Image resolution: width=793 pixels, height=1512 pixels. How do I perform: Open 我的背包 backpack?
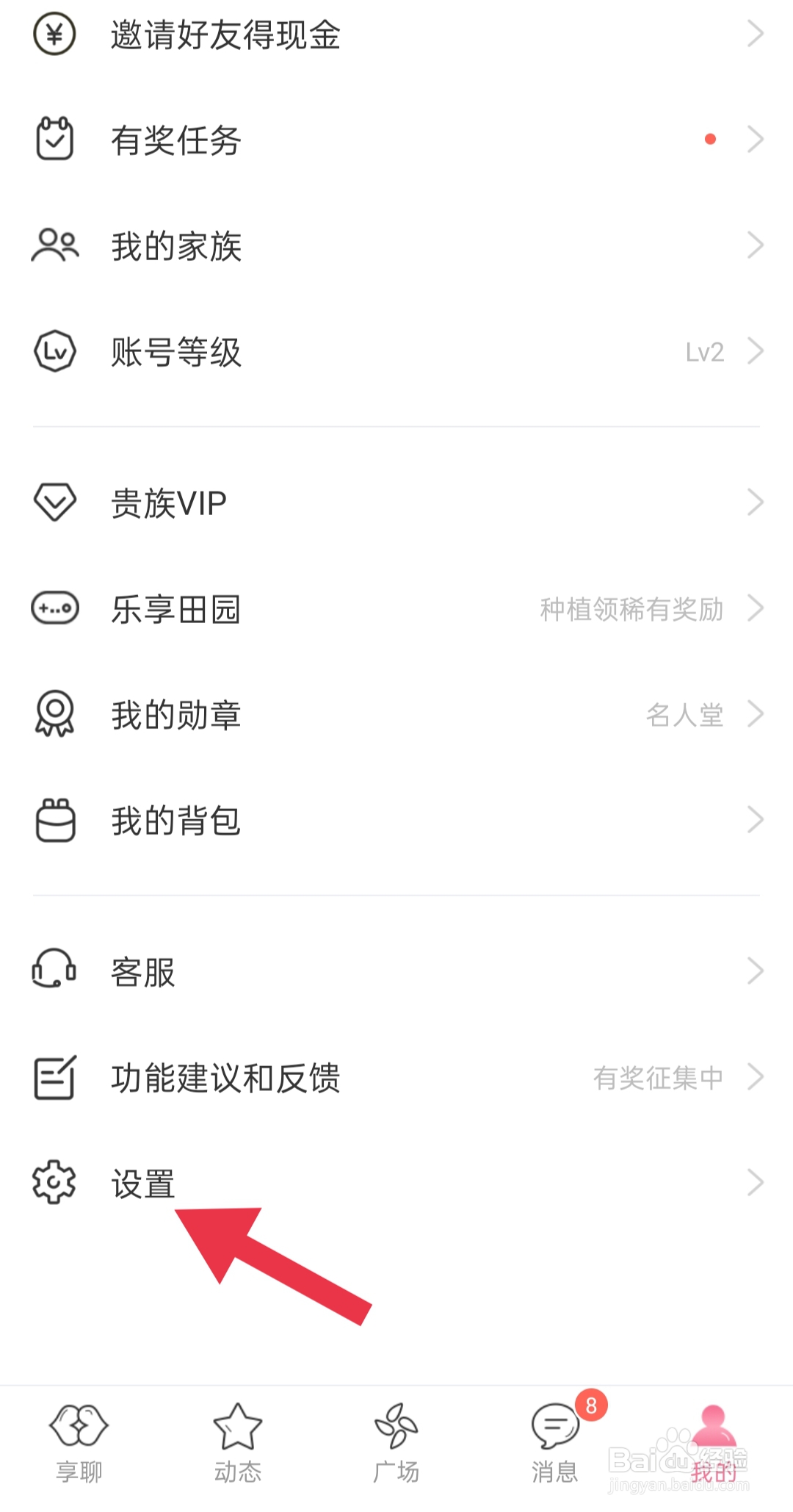tap(396, 820)
